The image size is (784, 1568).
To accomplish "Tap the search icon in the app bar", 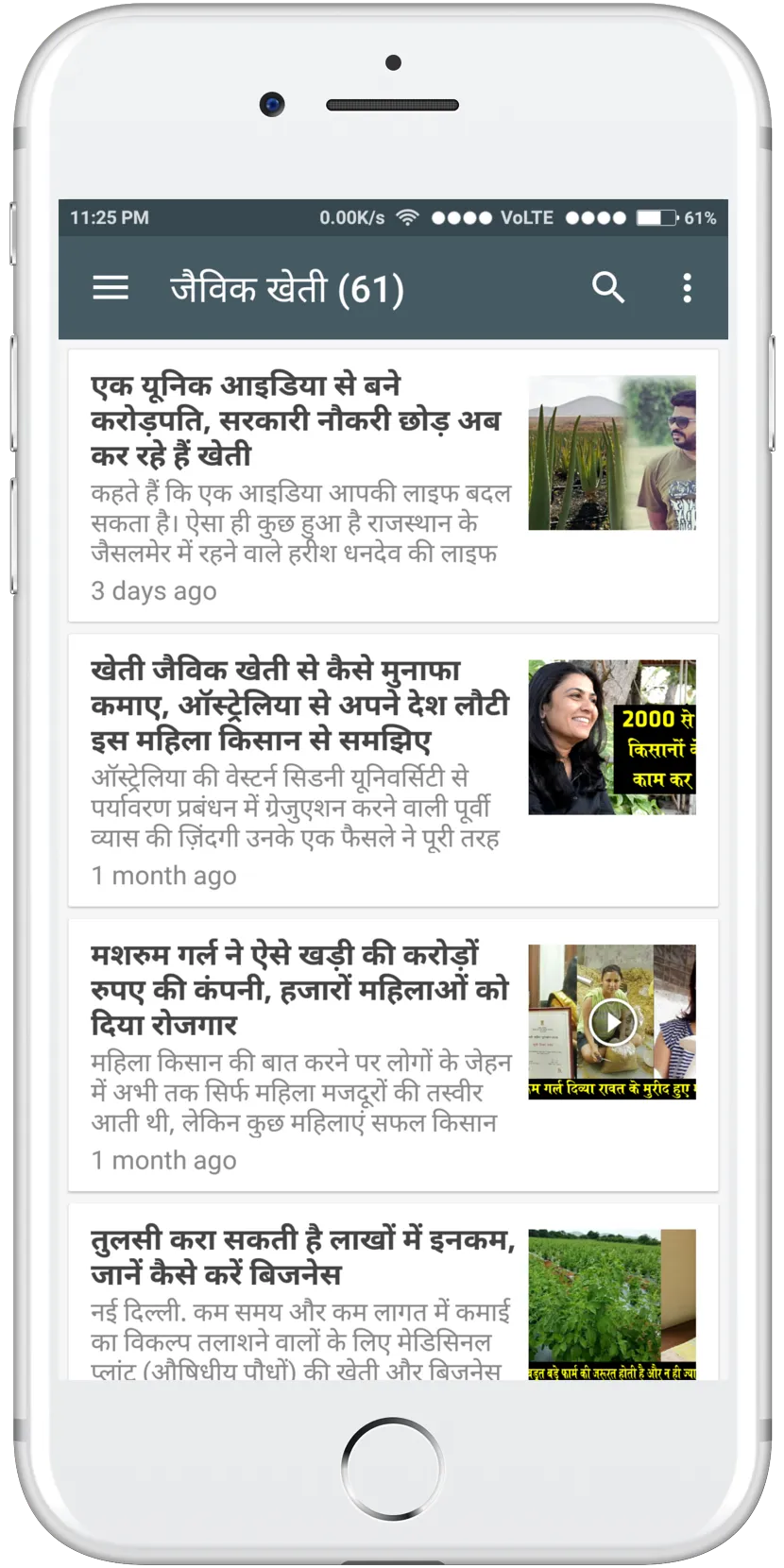I will (607, 286).
